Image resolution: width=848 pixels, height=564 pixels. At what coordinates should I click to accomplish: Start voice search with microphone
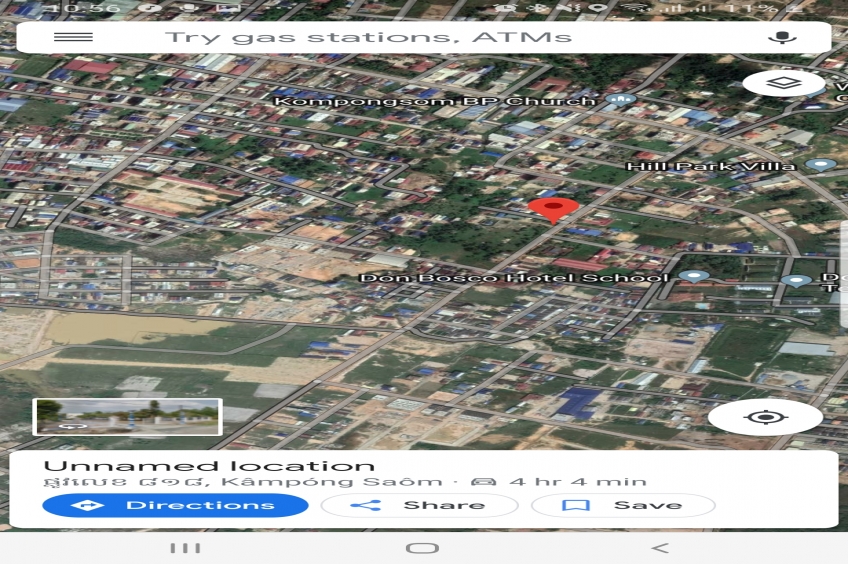[x=781, y=37]
